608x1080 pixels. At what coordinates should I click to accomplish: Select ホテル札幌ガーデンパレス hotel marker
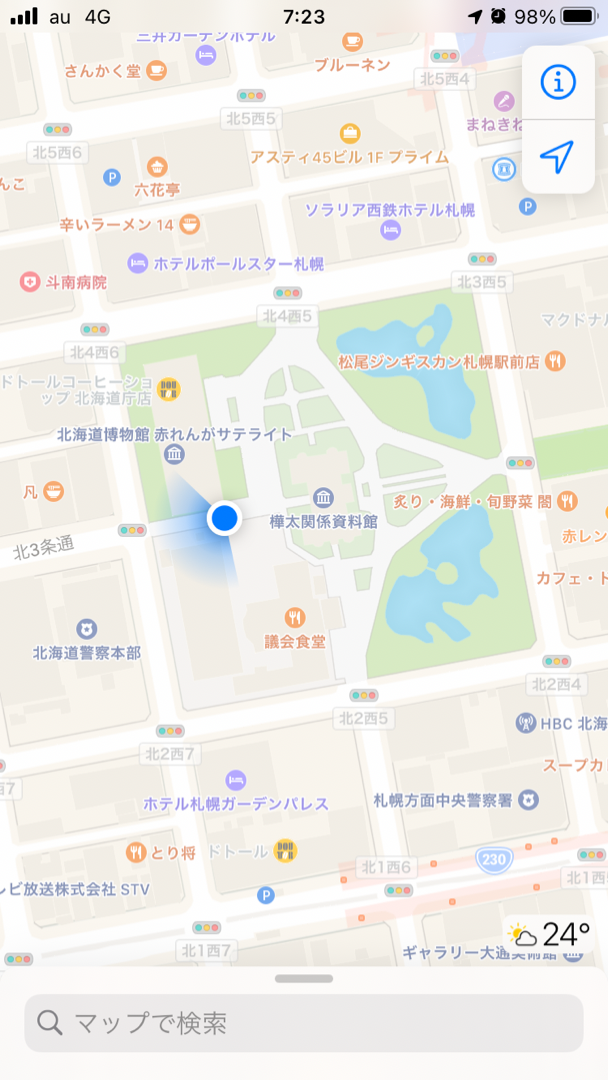[x=236, y=779]
